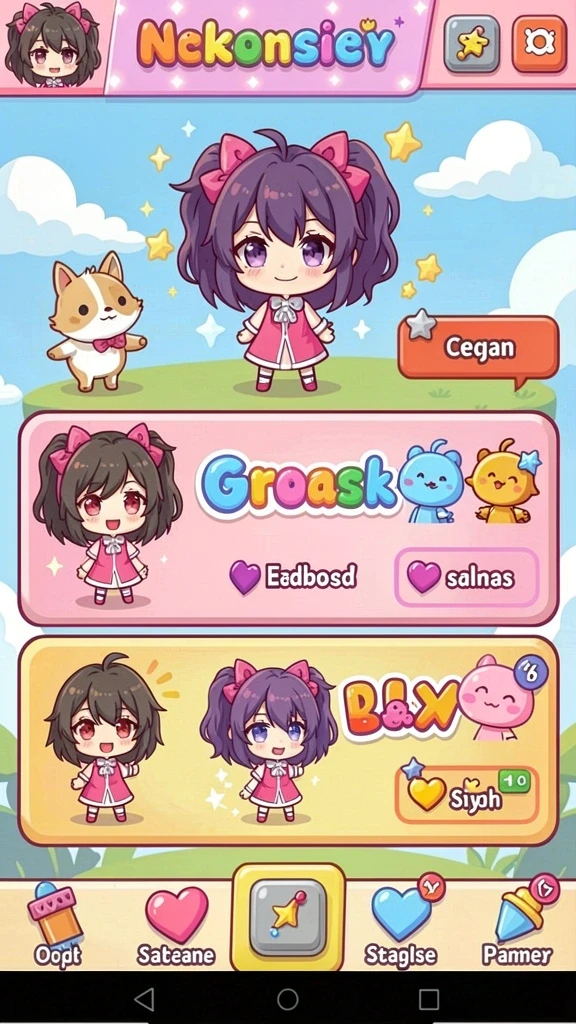The image size is (576, 1024).
Task: Open the Groask card
Action: point(288,519)
